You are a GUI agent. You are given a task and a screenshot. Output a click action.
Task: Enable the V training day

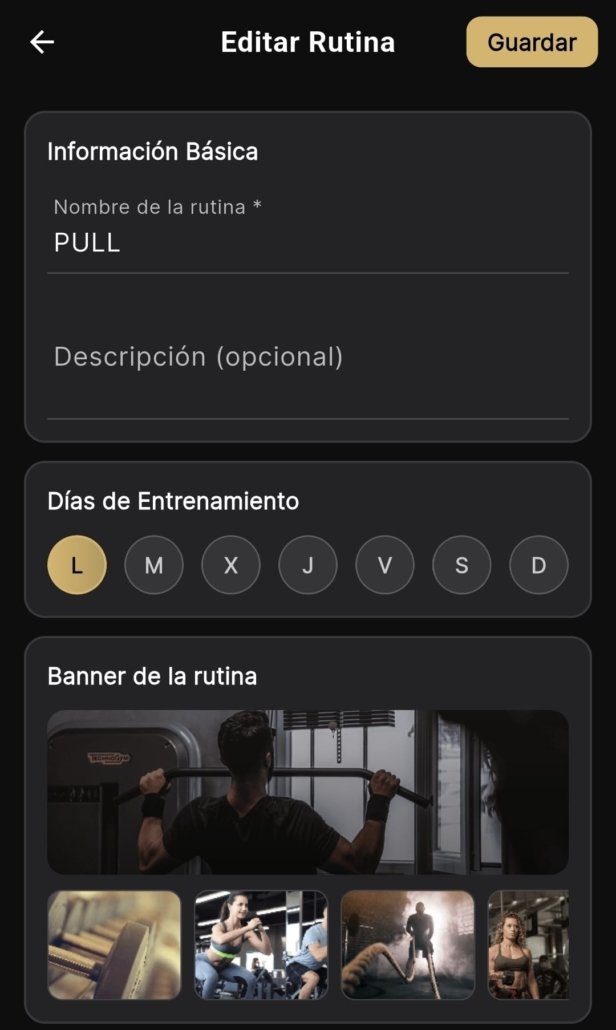[385, 565]
